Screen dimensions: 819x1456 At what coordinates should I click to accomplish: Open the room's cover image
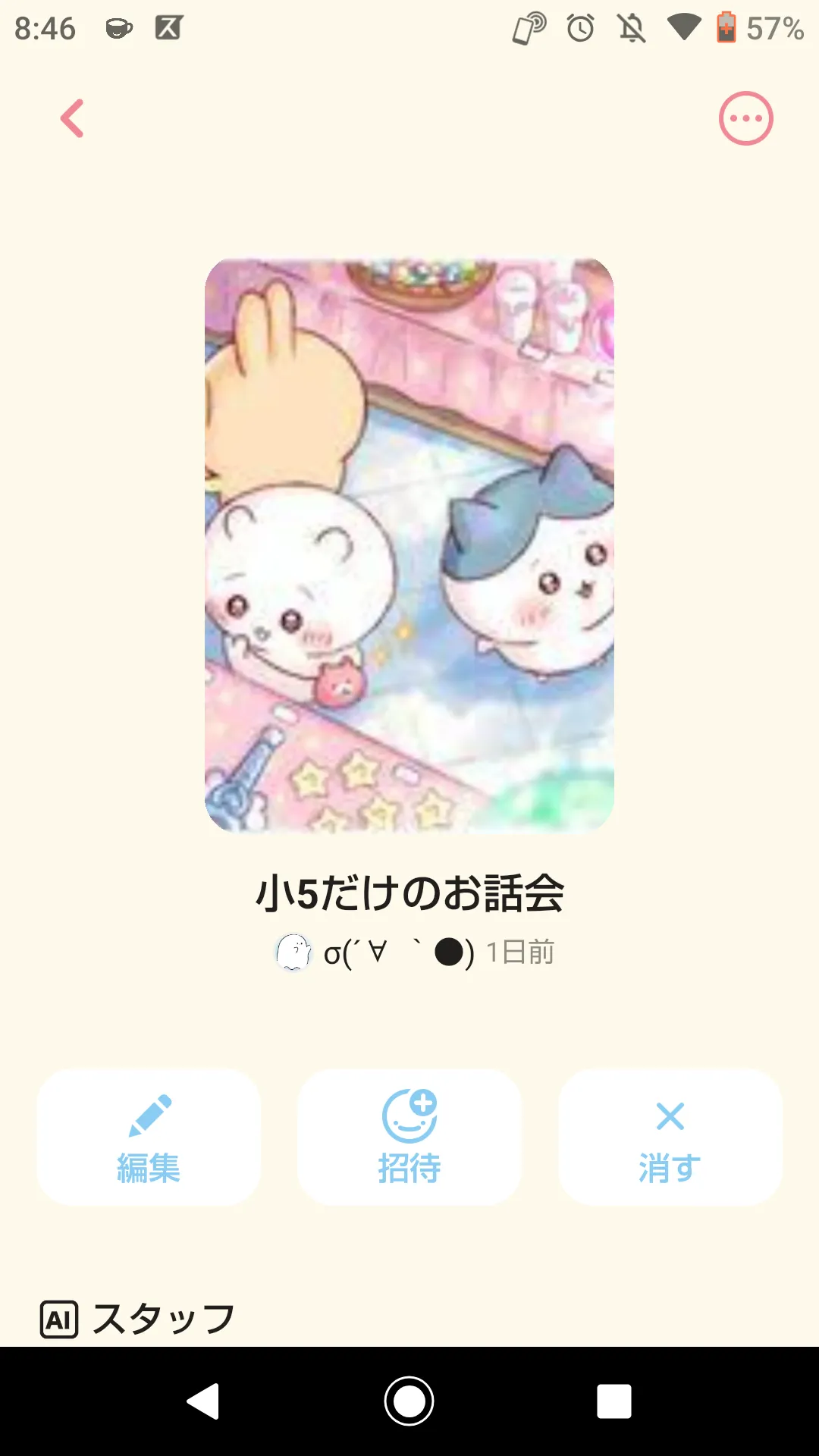(409, 545)
